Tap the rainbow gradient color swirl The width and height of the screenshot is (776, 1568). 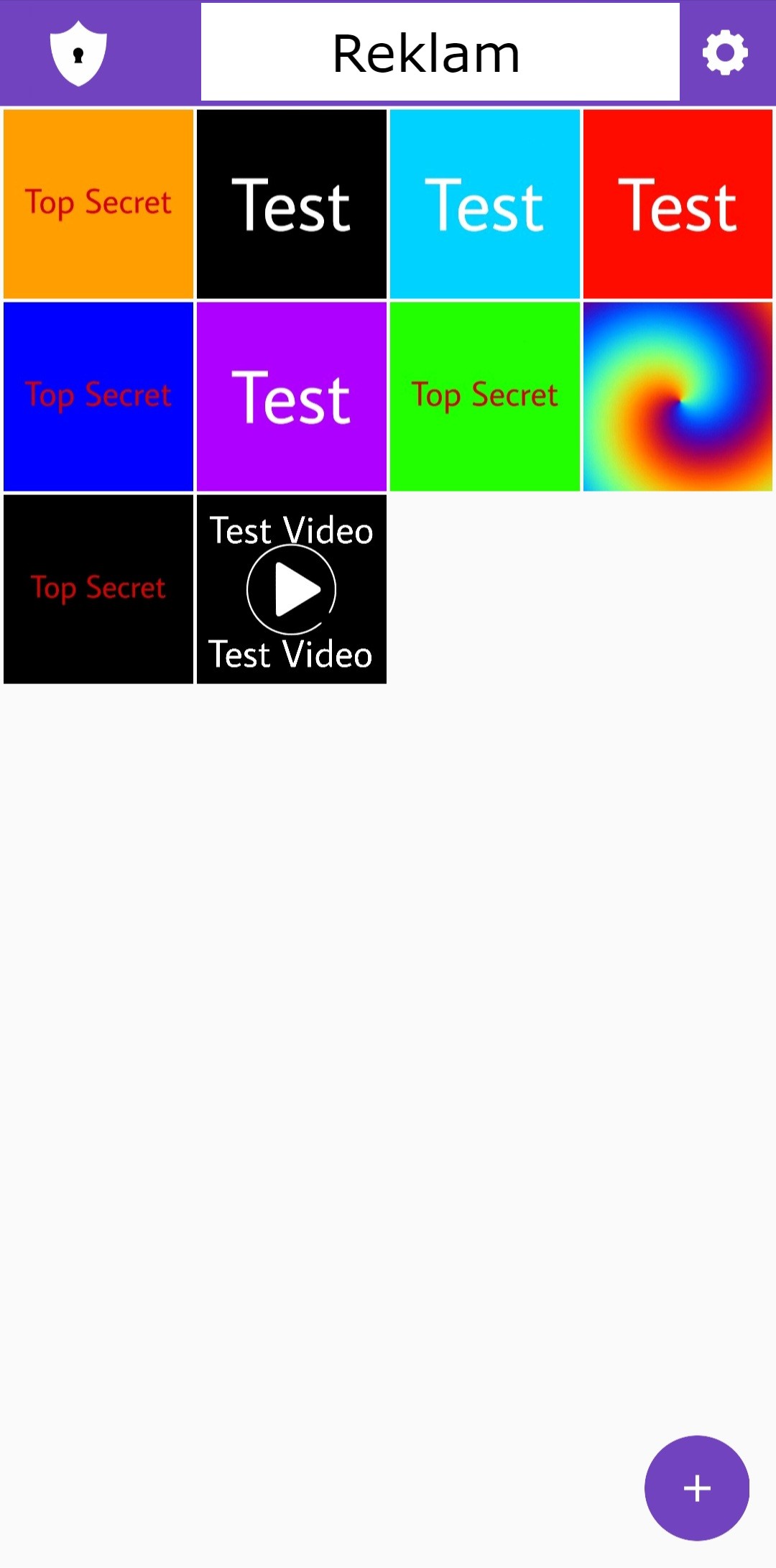coord(678,396)
